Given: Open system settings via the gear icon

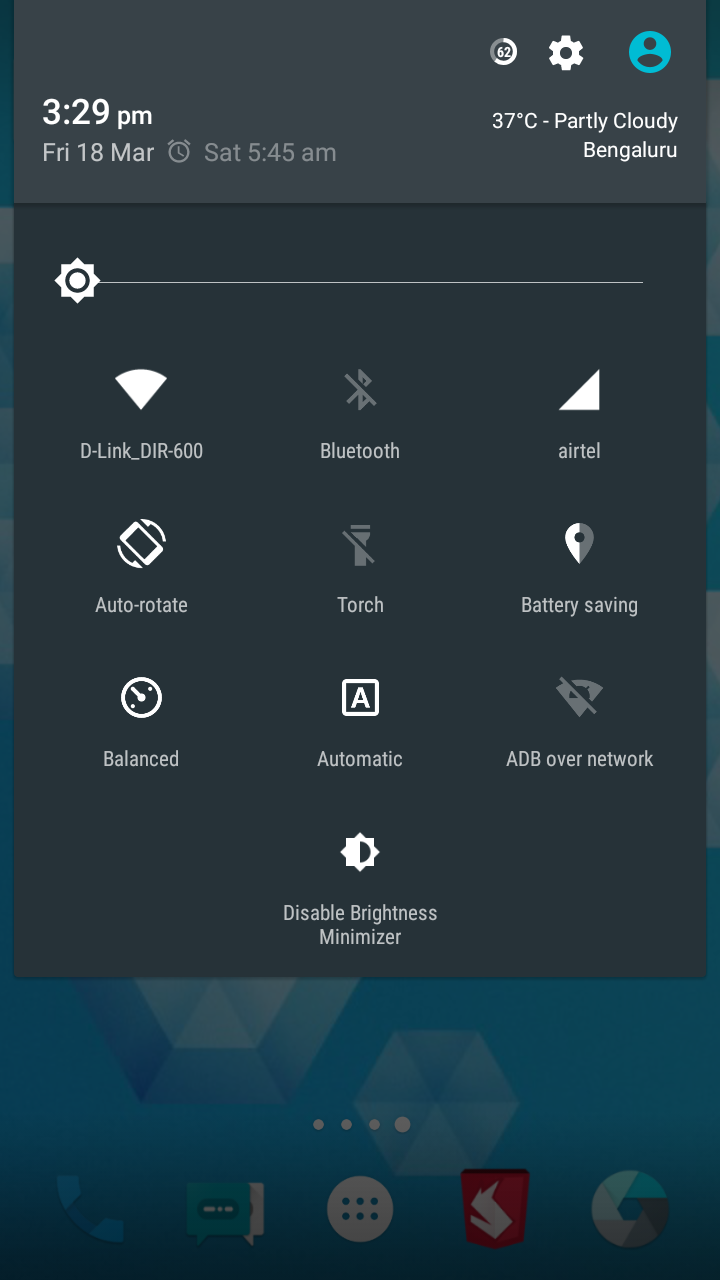Looking at the screenshot, I should pyautogui.click(x=566, y=52).
